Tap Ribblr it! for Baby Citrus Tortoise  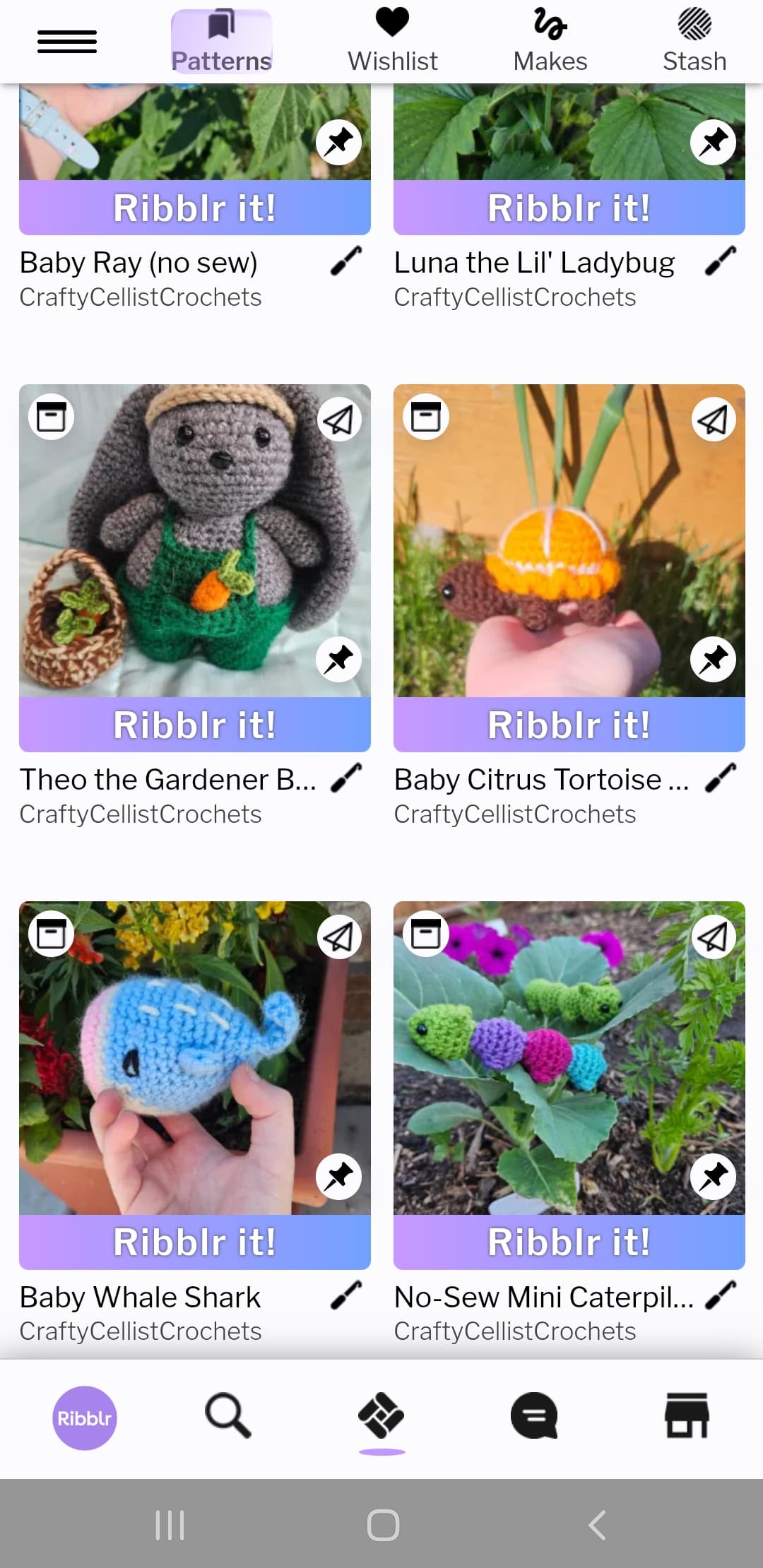(569, 725)
